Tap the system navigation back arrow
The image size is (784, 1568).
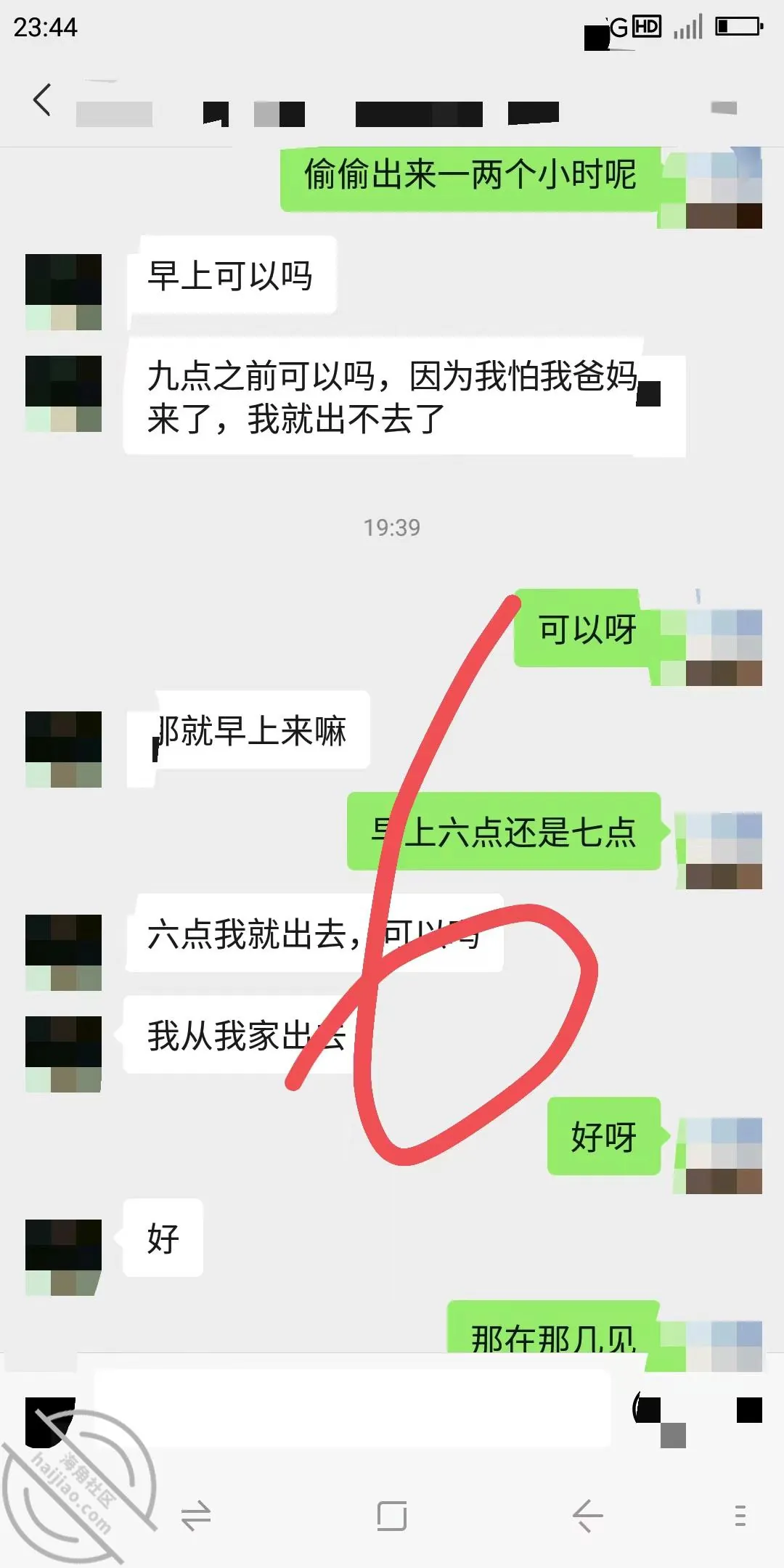point(587,1516)
